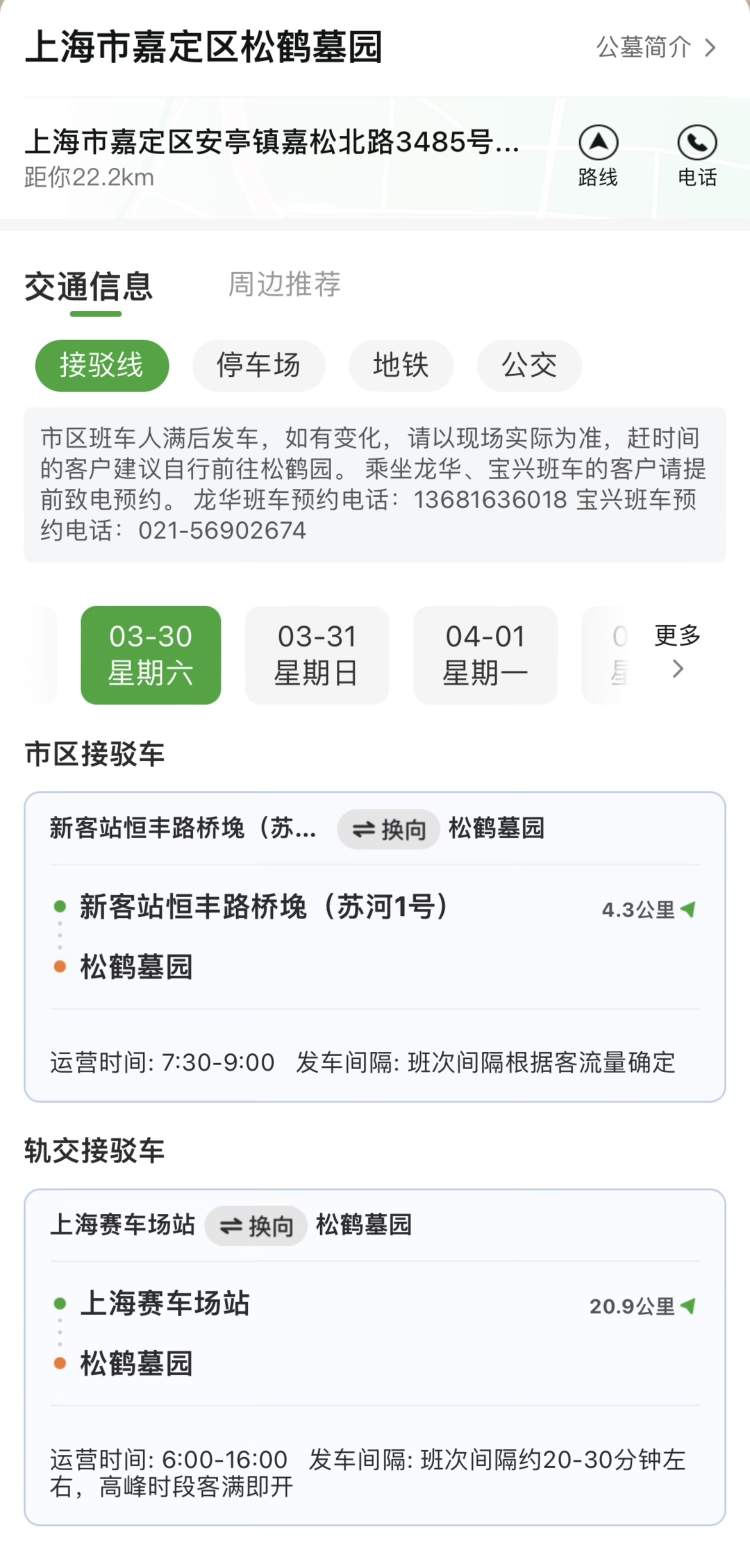Select the 交通信息 tab
The height and width of the screenshot is (1541, 750).
coord(88,287)
